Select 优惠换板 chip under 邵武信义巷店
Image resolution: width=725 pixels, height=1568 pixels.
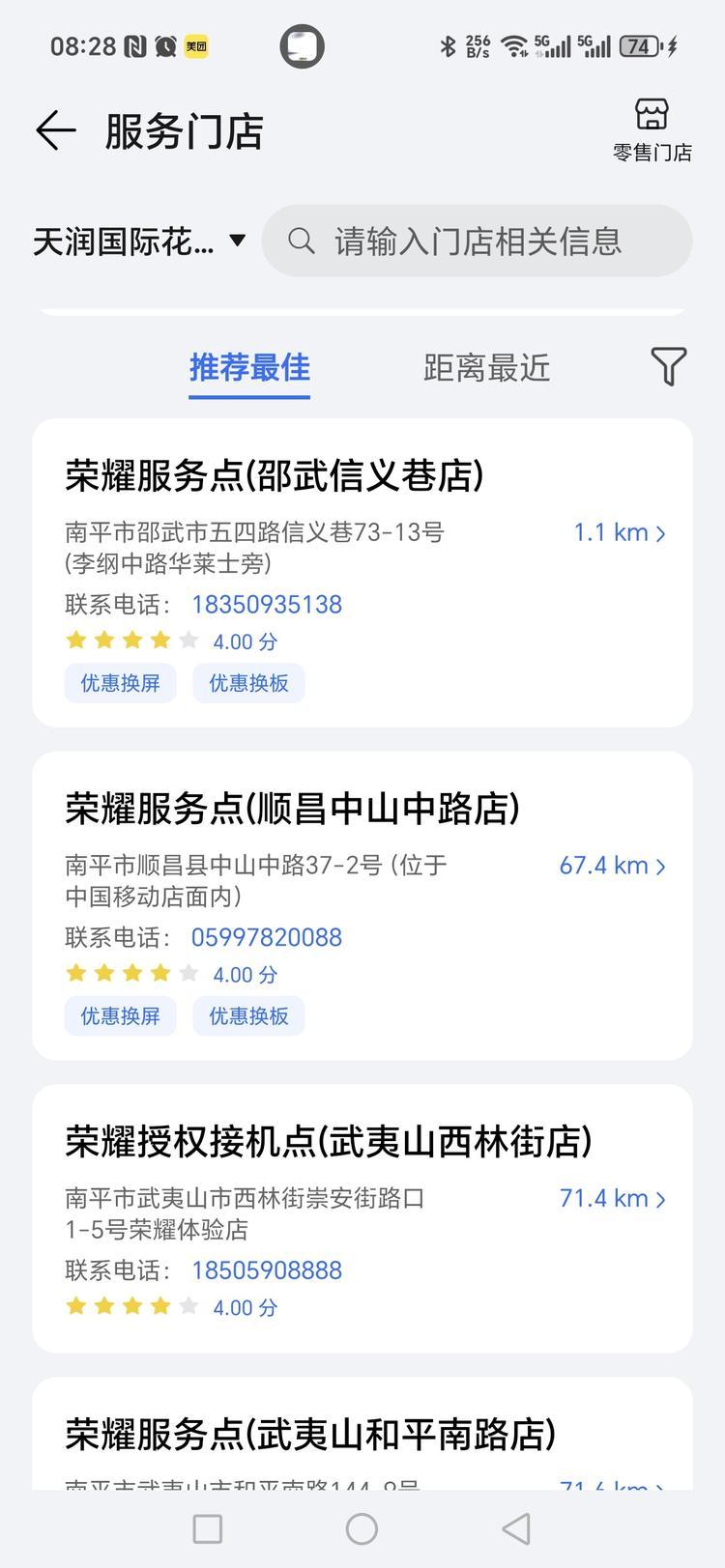(x=248, y=683)
